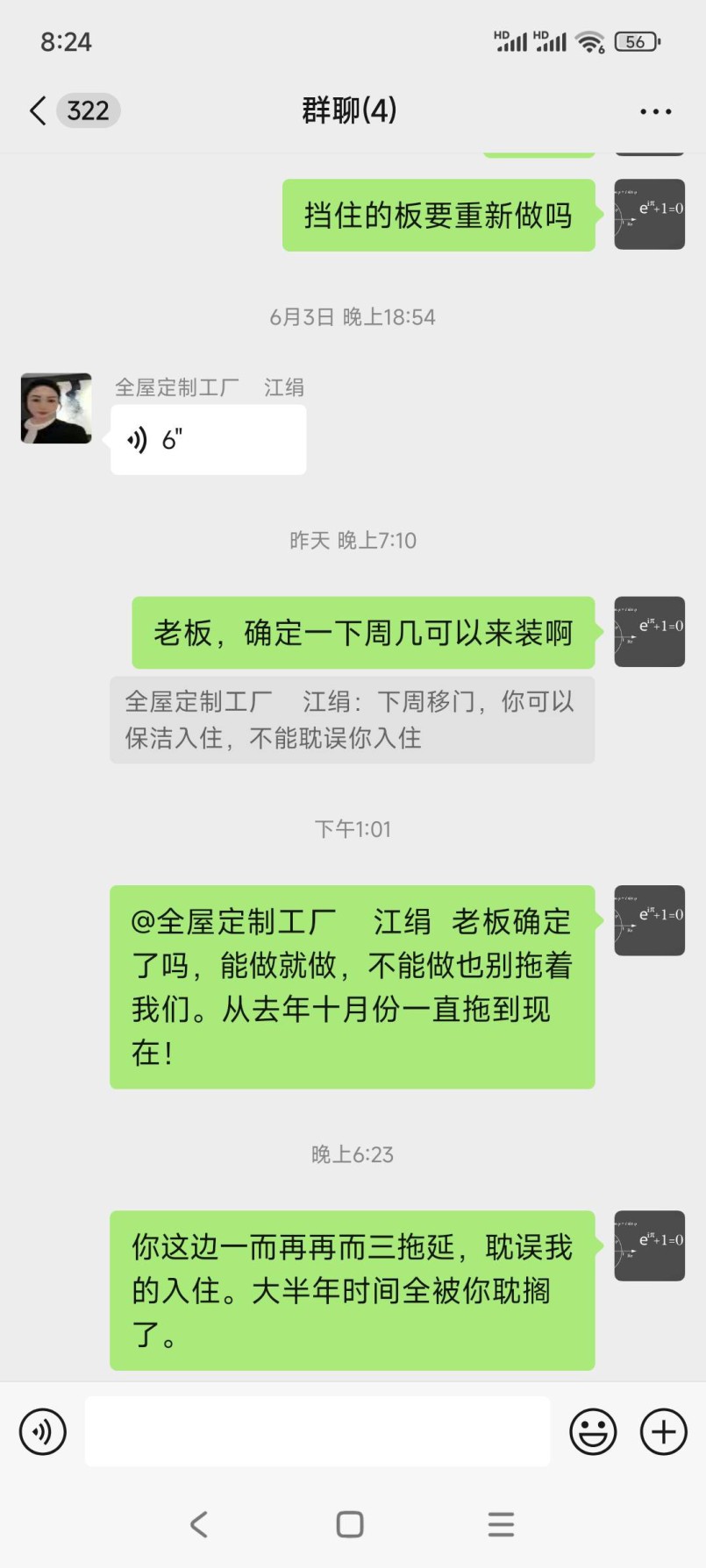Open recent apps from navigation bar
706x1568 pixels.
501,1524
